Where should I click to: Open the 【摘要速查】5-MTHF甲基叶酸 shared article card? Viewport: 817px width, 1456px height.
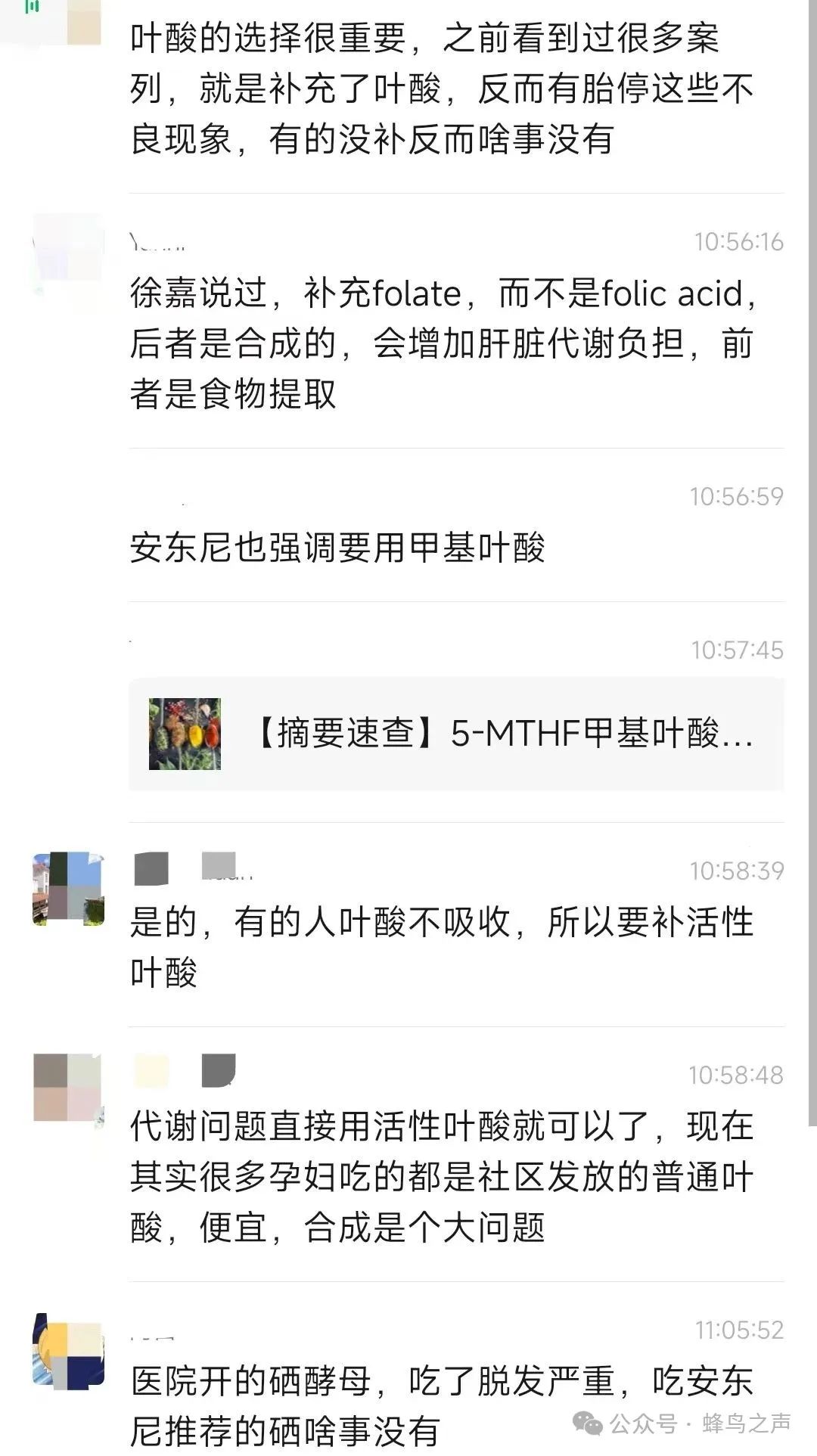[x=456, y=734]
